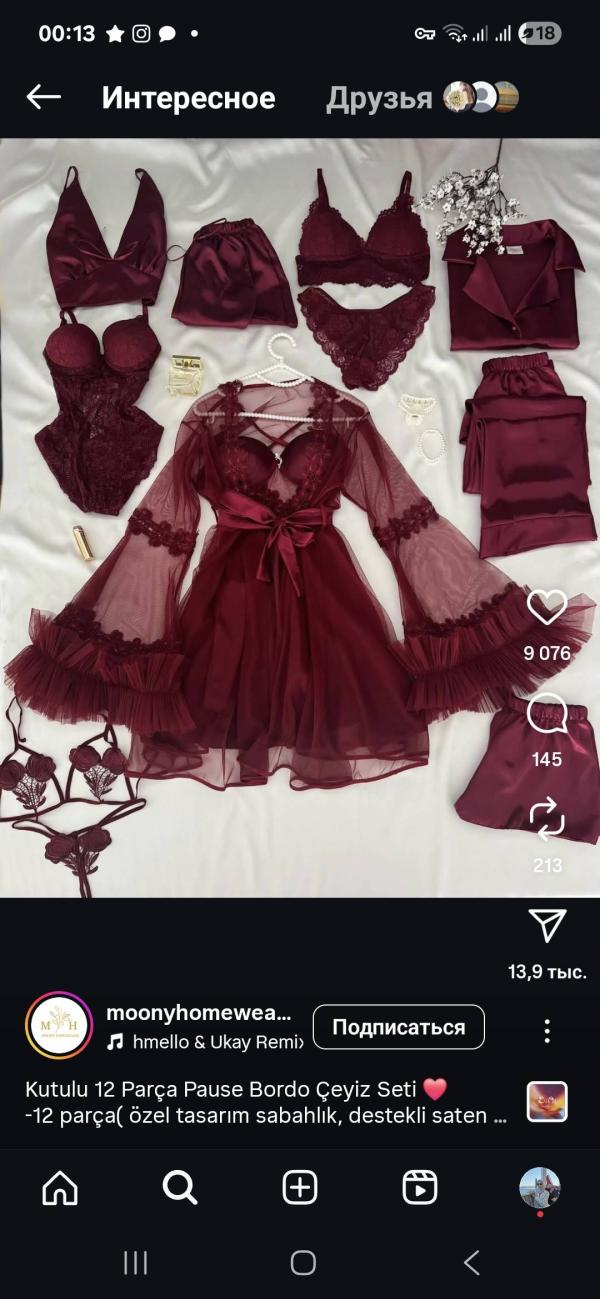
Task: Tap the Подписаться button
Action: pos(399,1027)
